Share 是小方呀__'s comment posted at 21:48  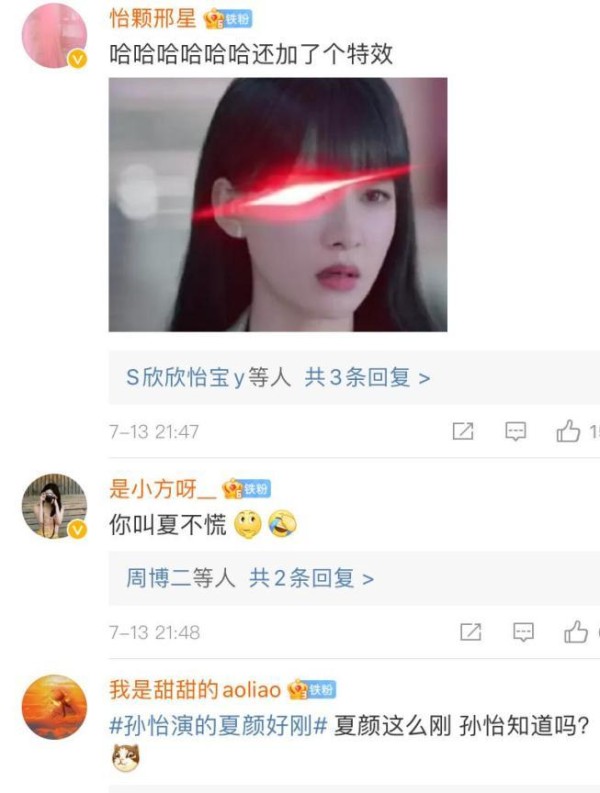(470, 632)
